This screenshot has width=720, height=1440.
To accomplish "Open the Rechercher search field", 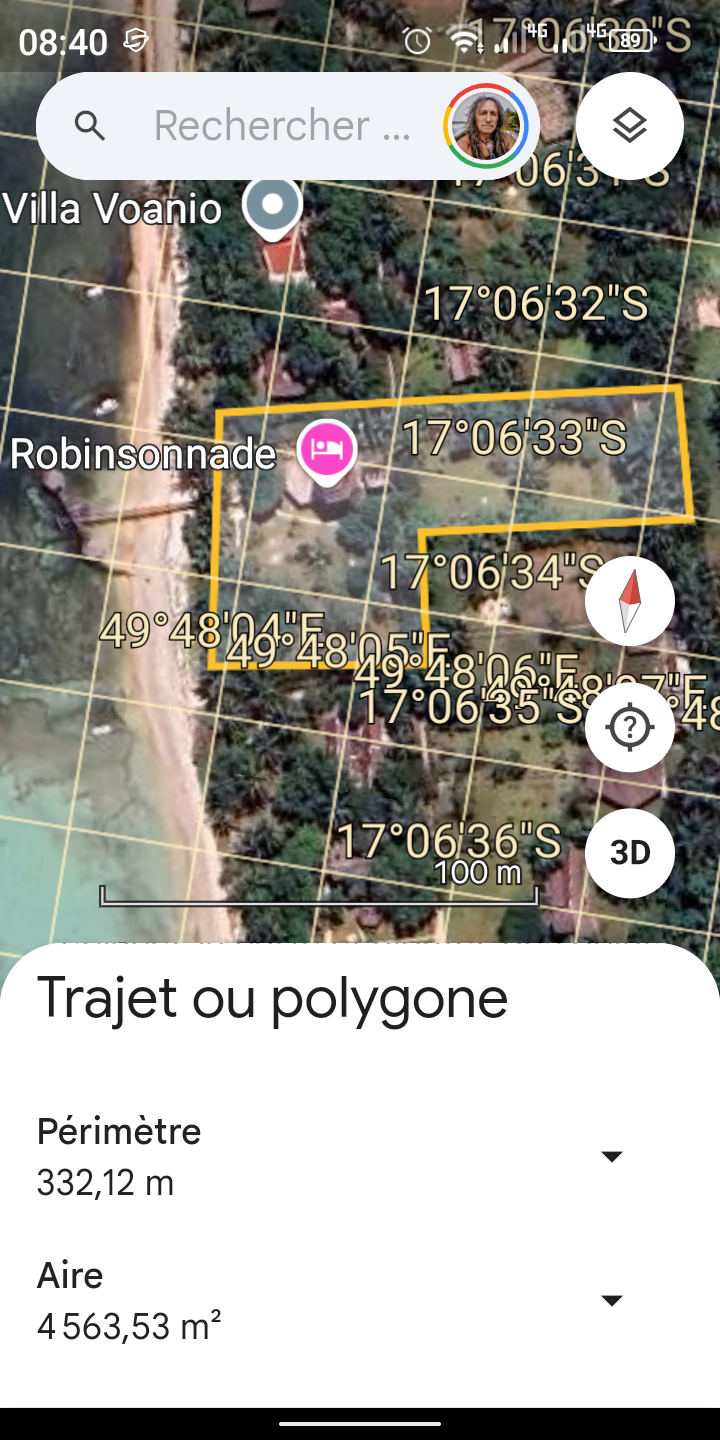I will [280, 126].
